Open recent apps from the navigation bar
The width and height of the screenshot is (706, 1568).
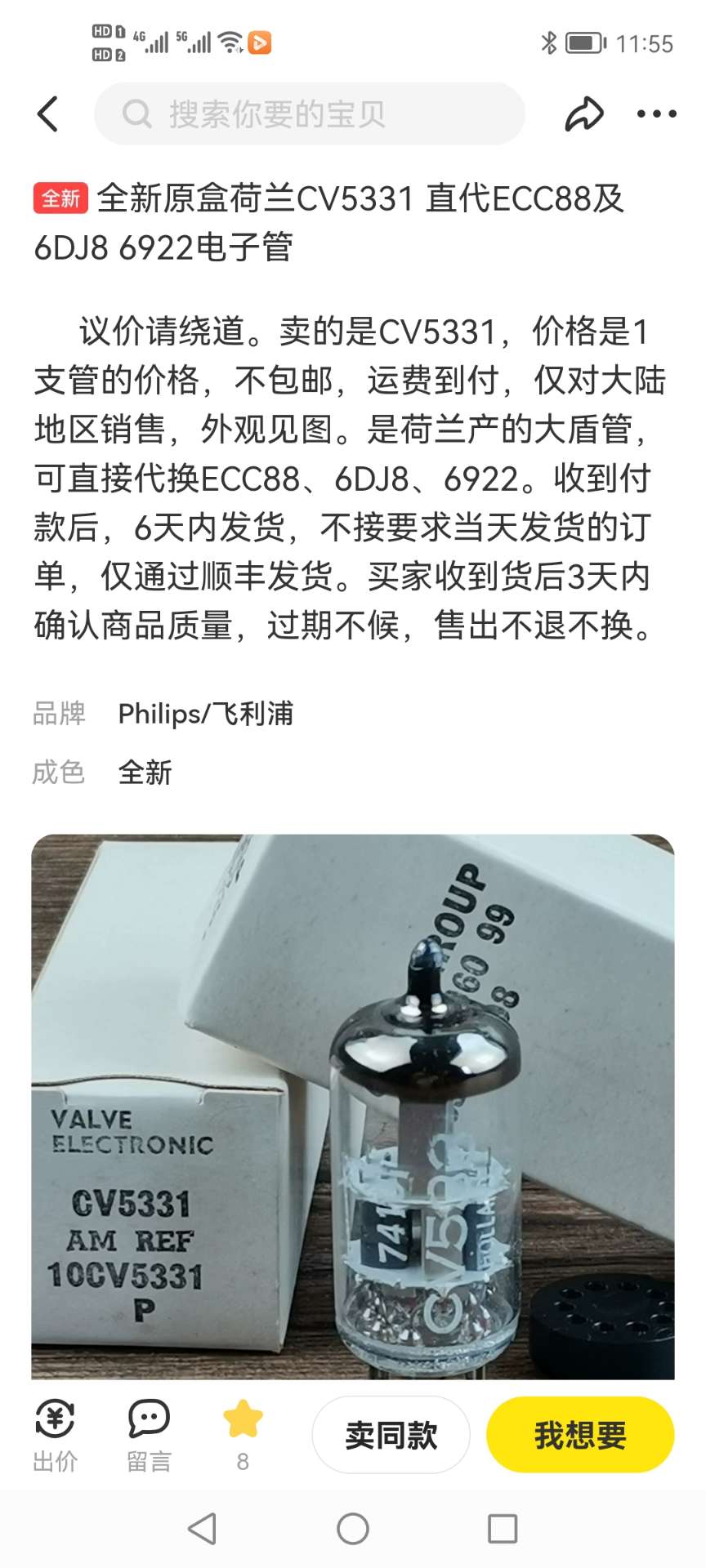pyautogui.click(x=502, y=1528)
